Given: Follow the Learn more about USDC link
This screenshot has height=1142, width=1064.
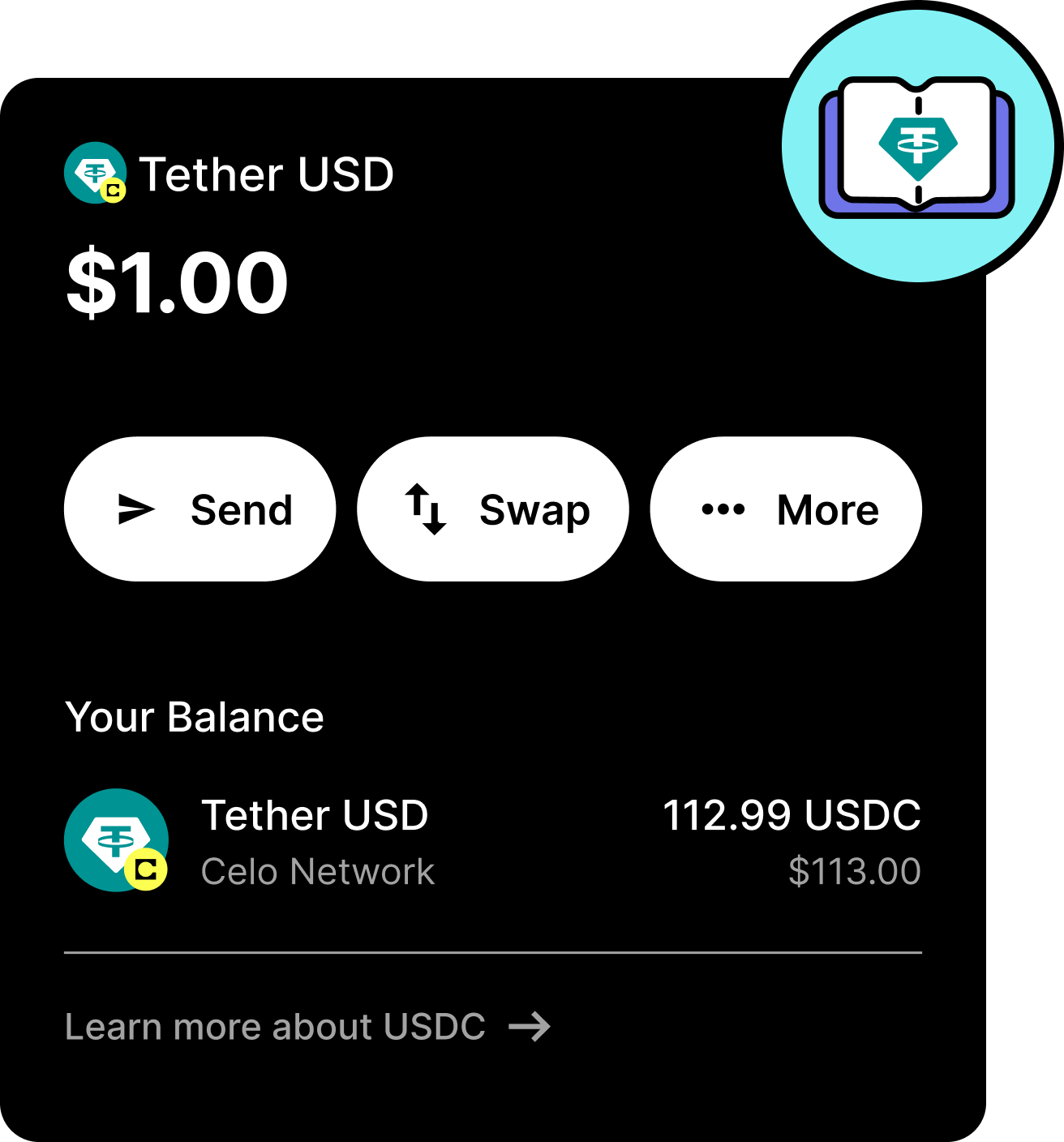Looking at the screenshot, I should pos(307,1027).
